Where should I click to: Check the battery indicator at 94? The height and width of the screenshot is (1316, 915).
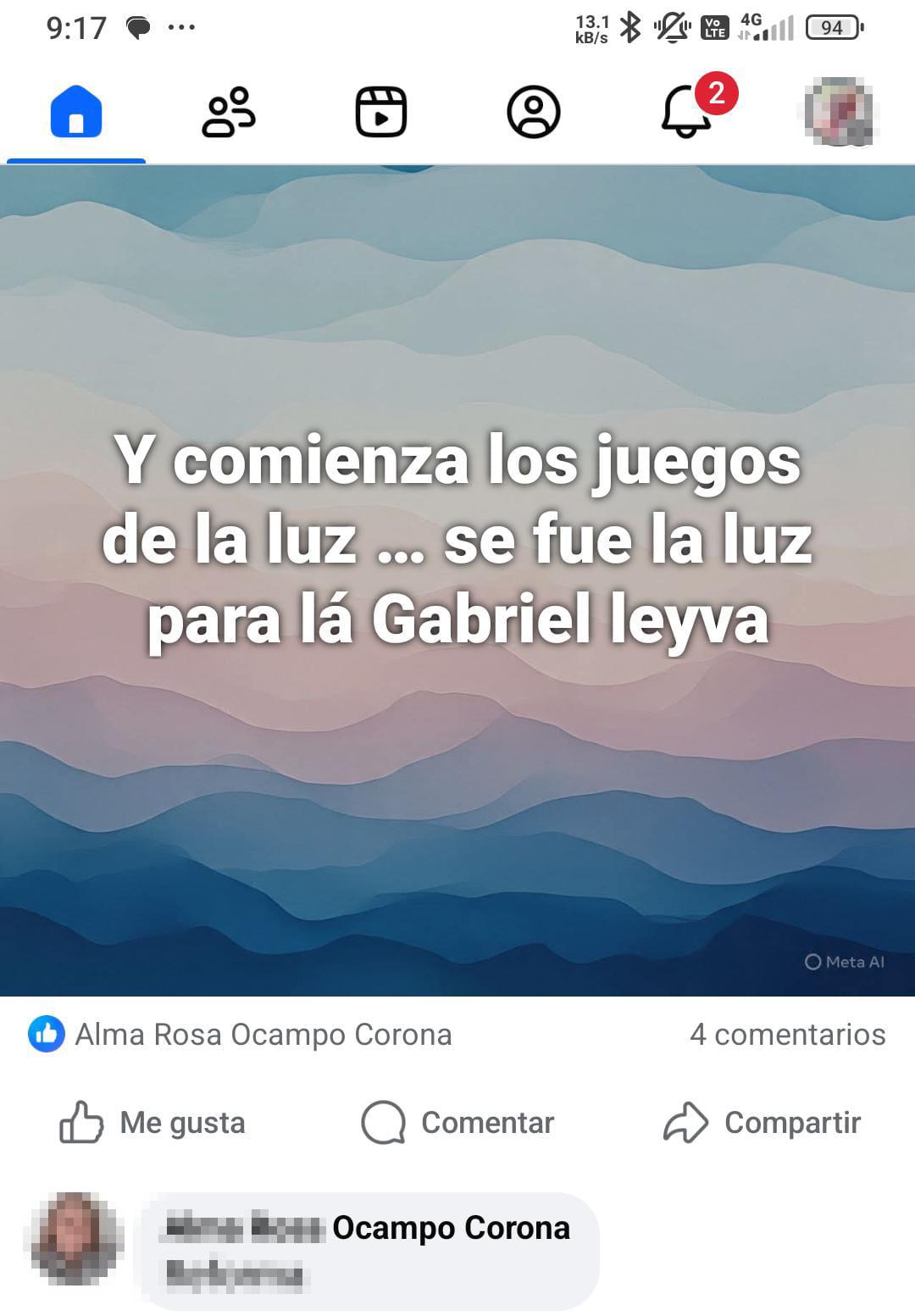[x=832, y=28]
